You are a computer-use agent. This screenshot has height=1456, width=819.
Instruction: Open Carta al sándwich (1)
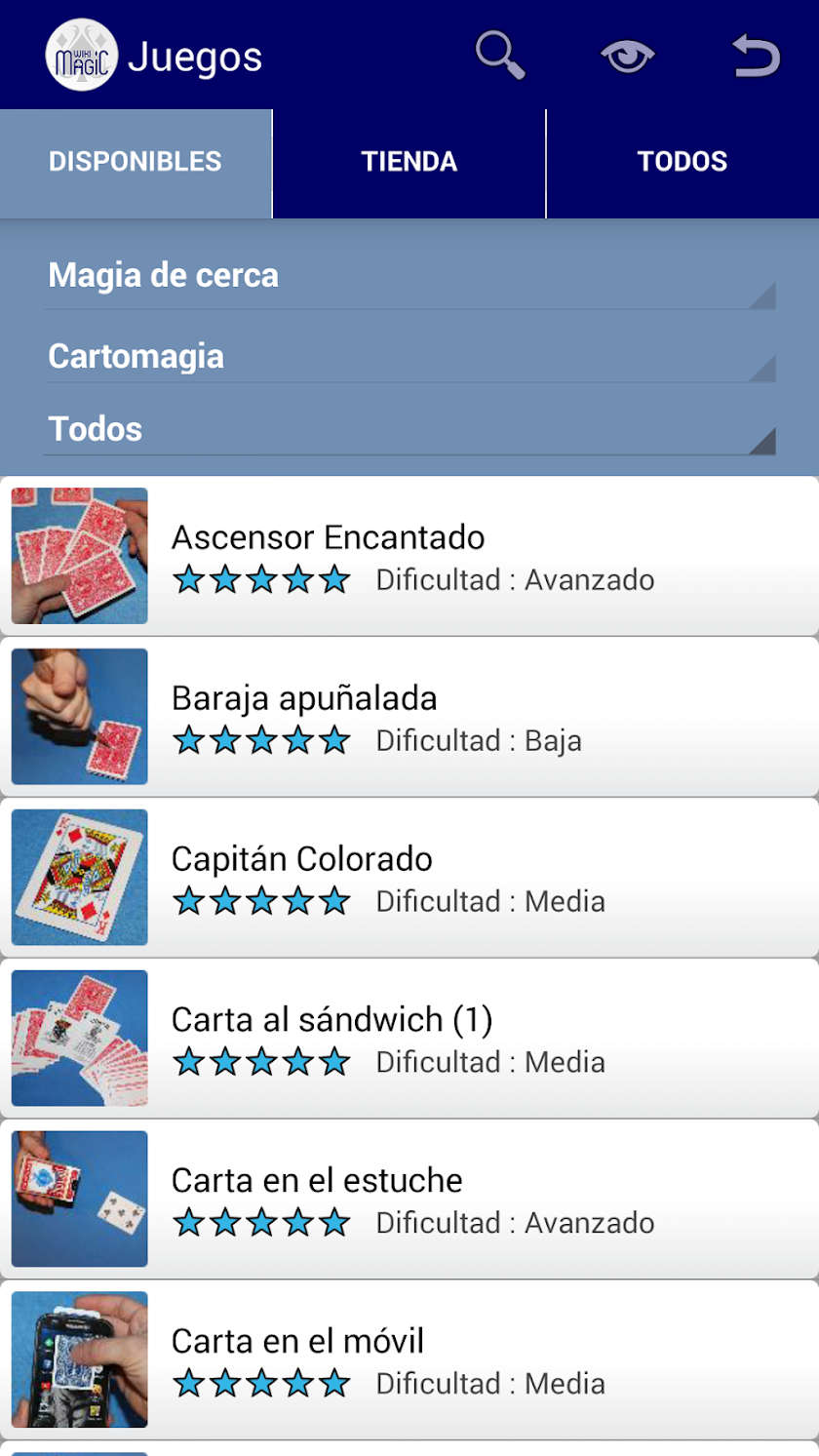(x=409, y=1039)
